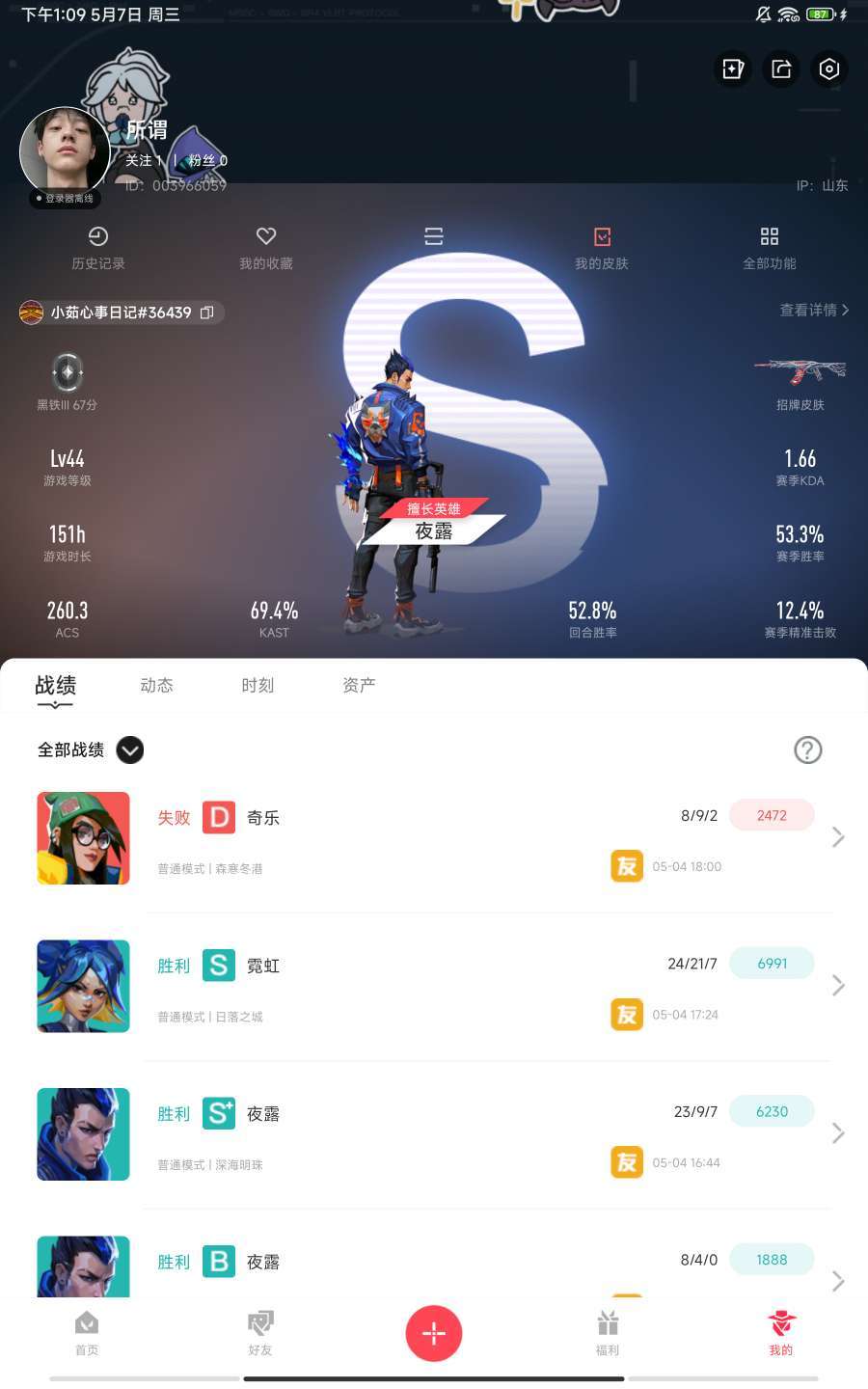The image size is (868, 1389).
Task: Tap 查看详情 to view details
Action: point(813,310)
